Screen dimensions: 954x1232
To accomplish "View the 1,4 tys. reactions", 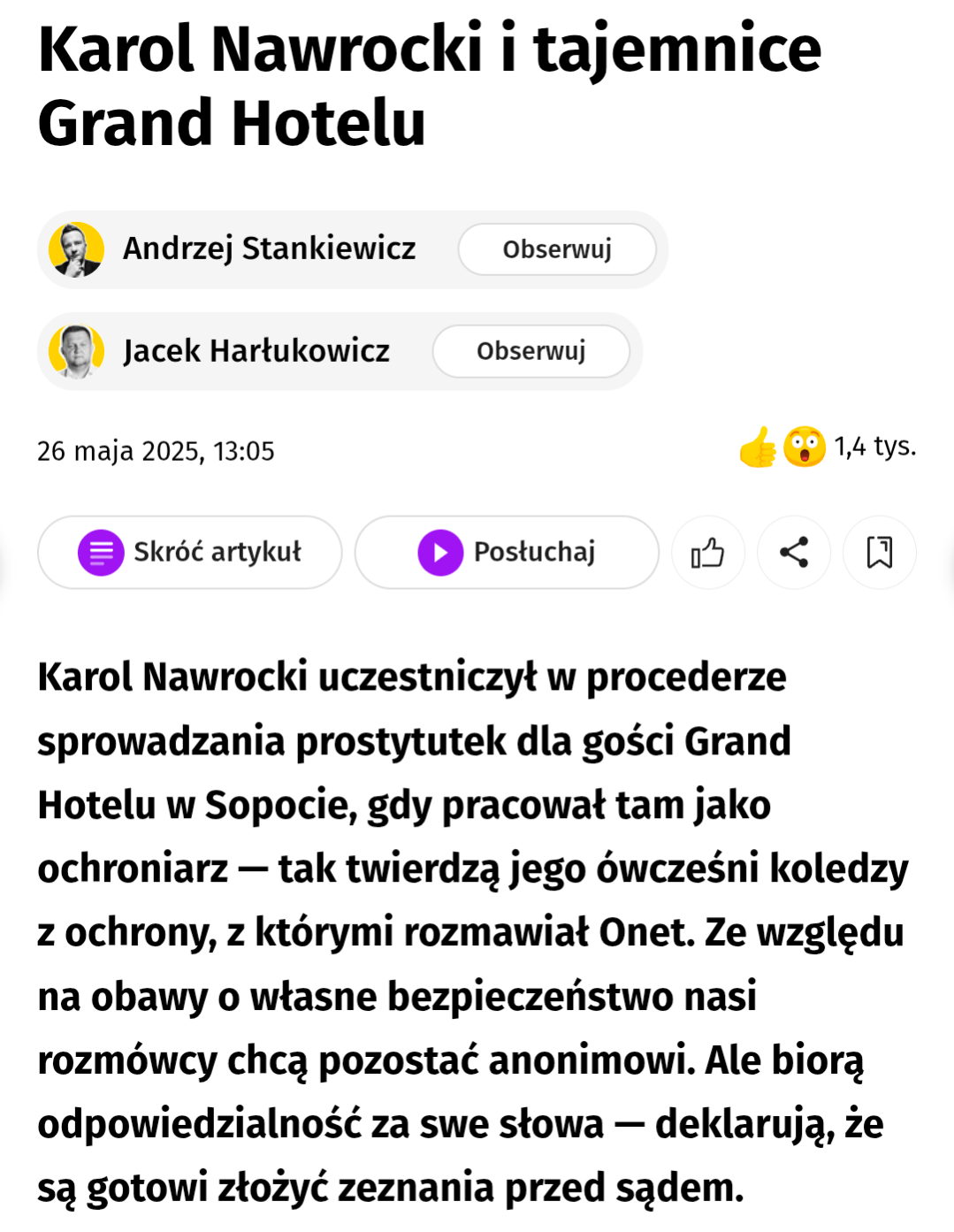I will pyautogui.click(x=828, y=448).
